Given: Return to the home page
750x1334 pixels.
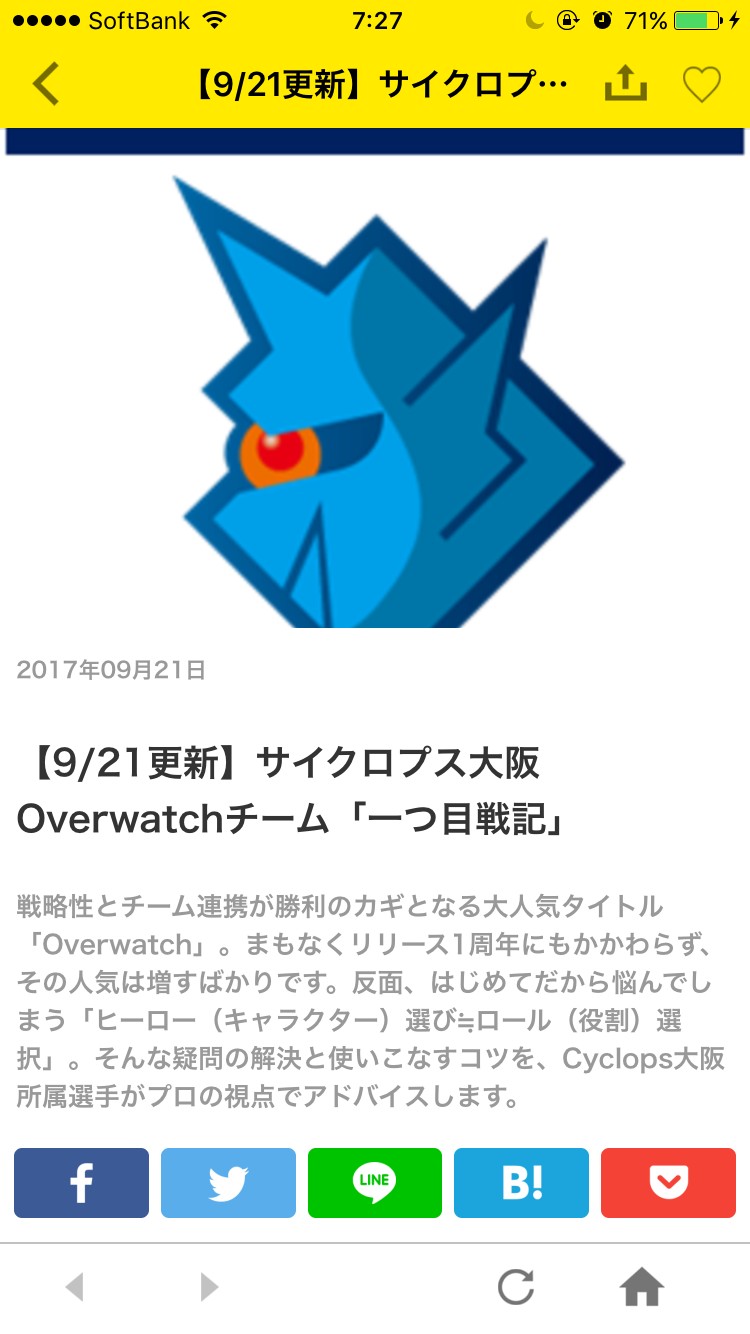Looking at the screenshot, I should [642, 1287].
